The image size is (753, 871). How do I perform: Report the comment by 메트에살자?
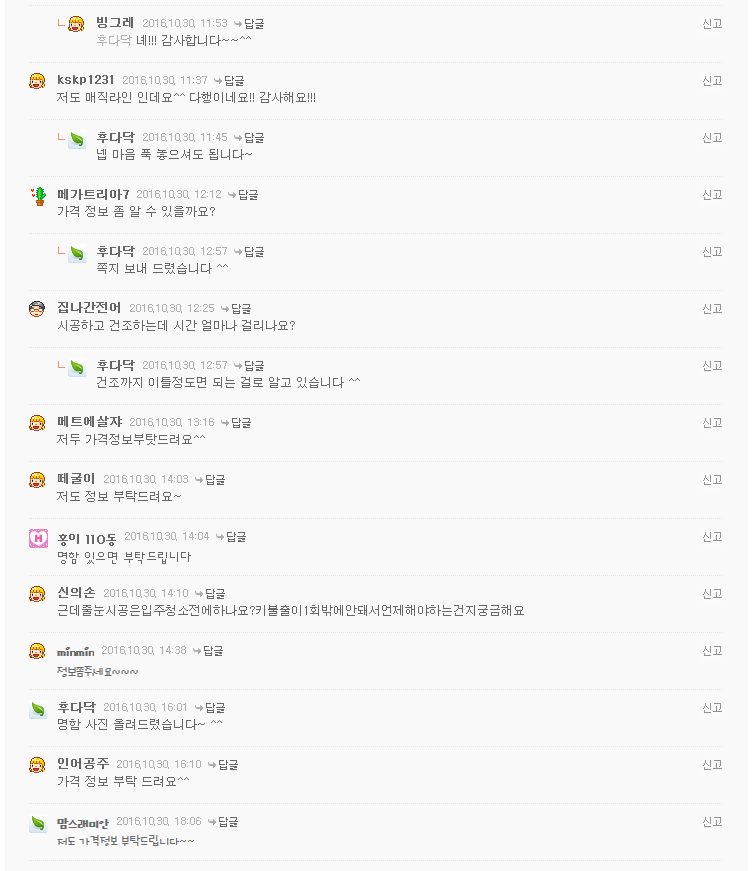711,422
